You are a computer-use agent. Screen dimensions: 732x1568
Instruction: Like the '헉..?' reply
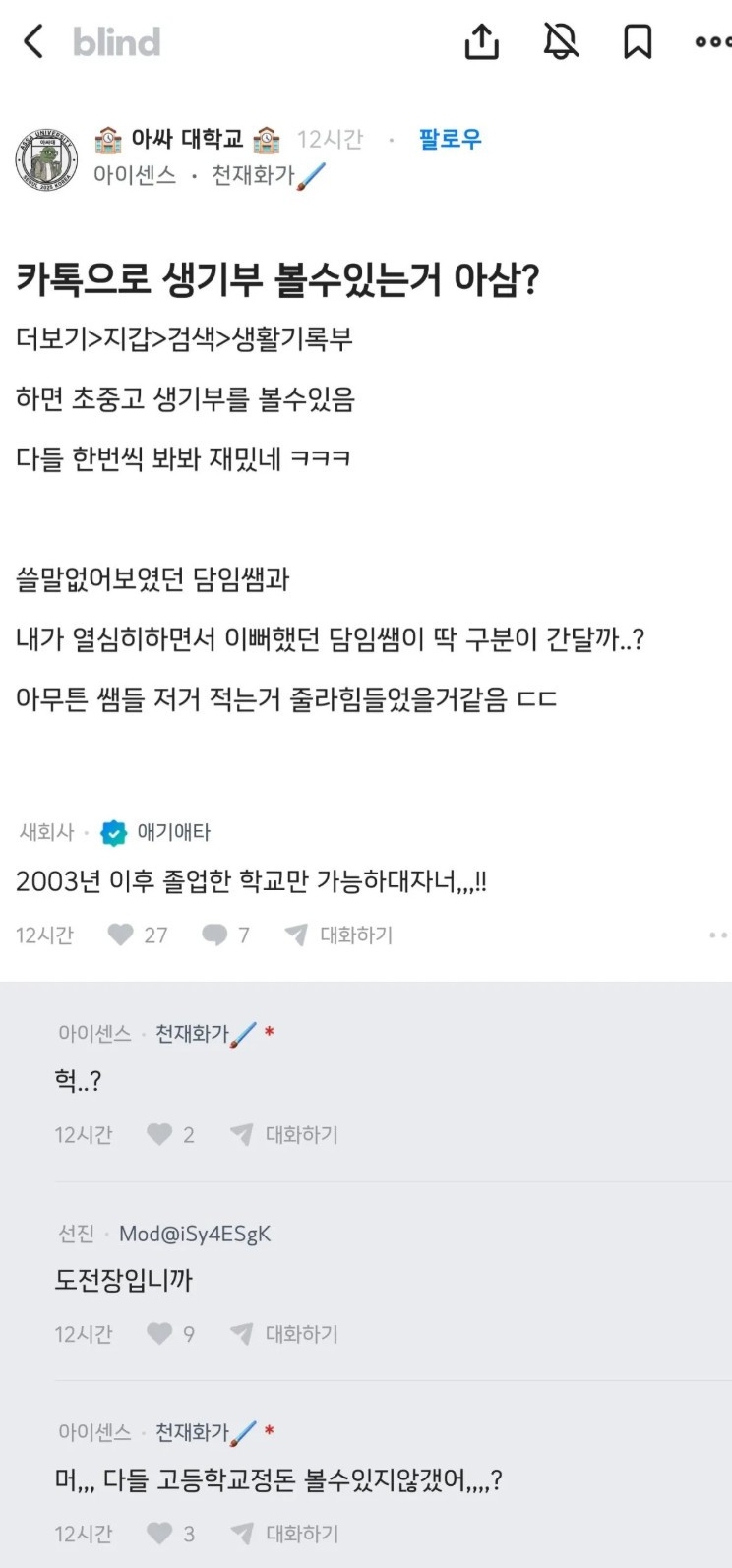159,1134
